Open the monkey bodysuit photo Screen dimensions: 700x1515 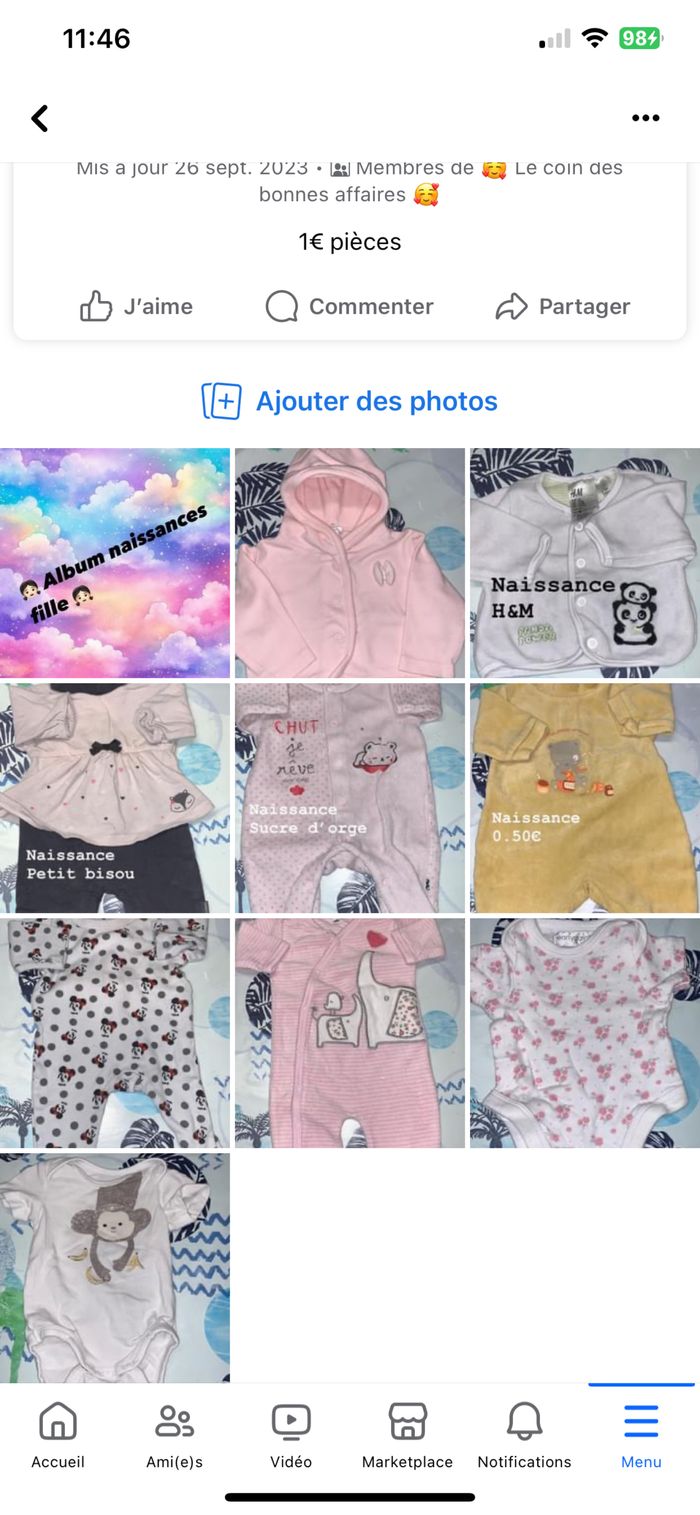[114, 1267]
